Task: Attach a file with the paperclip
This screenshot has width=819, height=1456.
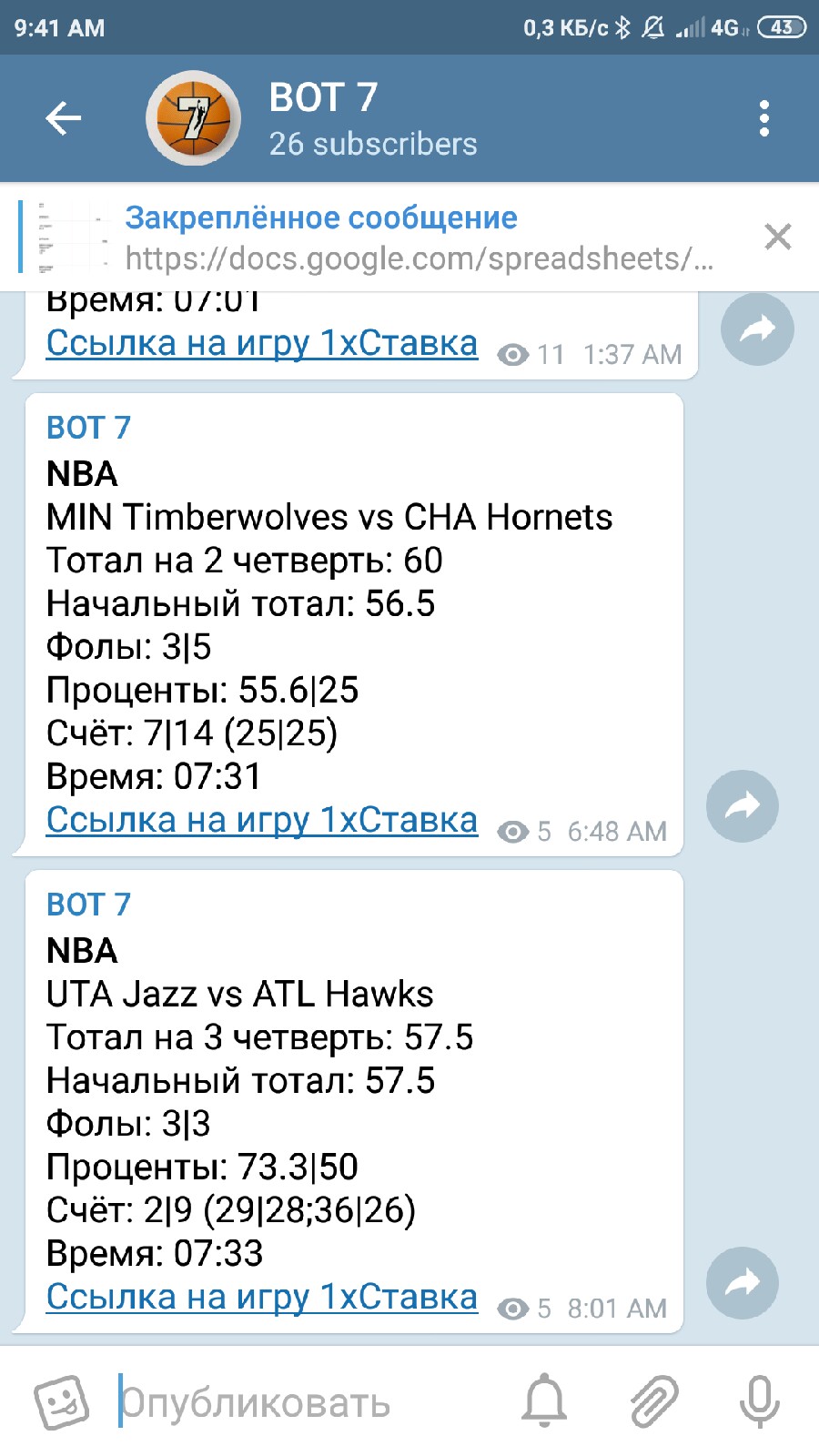Action: pyautogui.click(x=654, y=1401)
